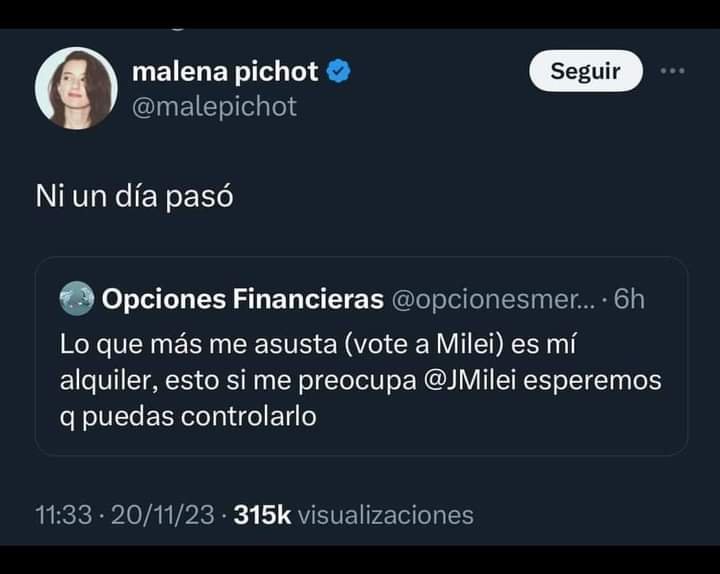Open the @malepichot profile name
Image resolution: width=720 pixels, height=574 pixels.
click(x=214, y=107)
